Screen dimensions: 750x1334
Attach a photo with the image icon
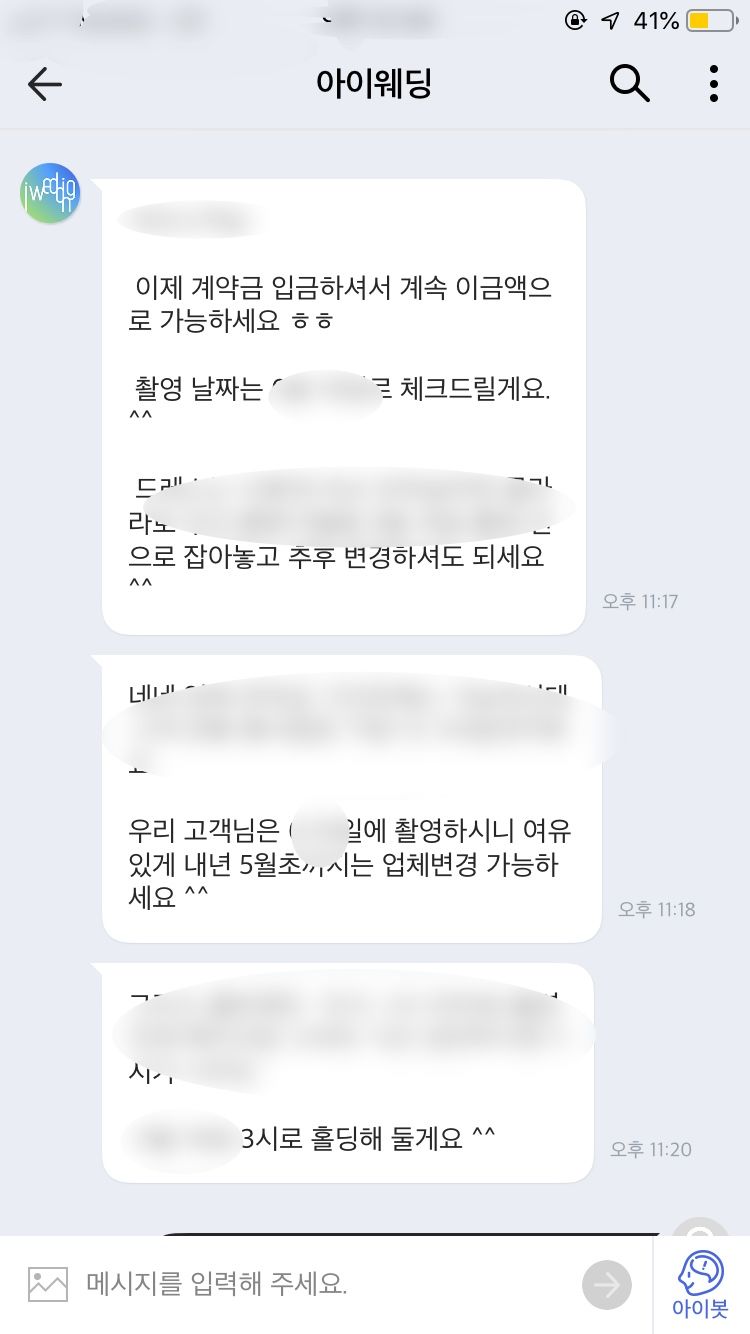[48, 1284]
